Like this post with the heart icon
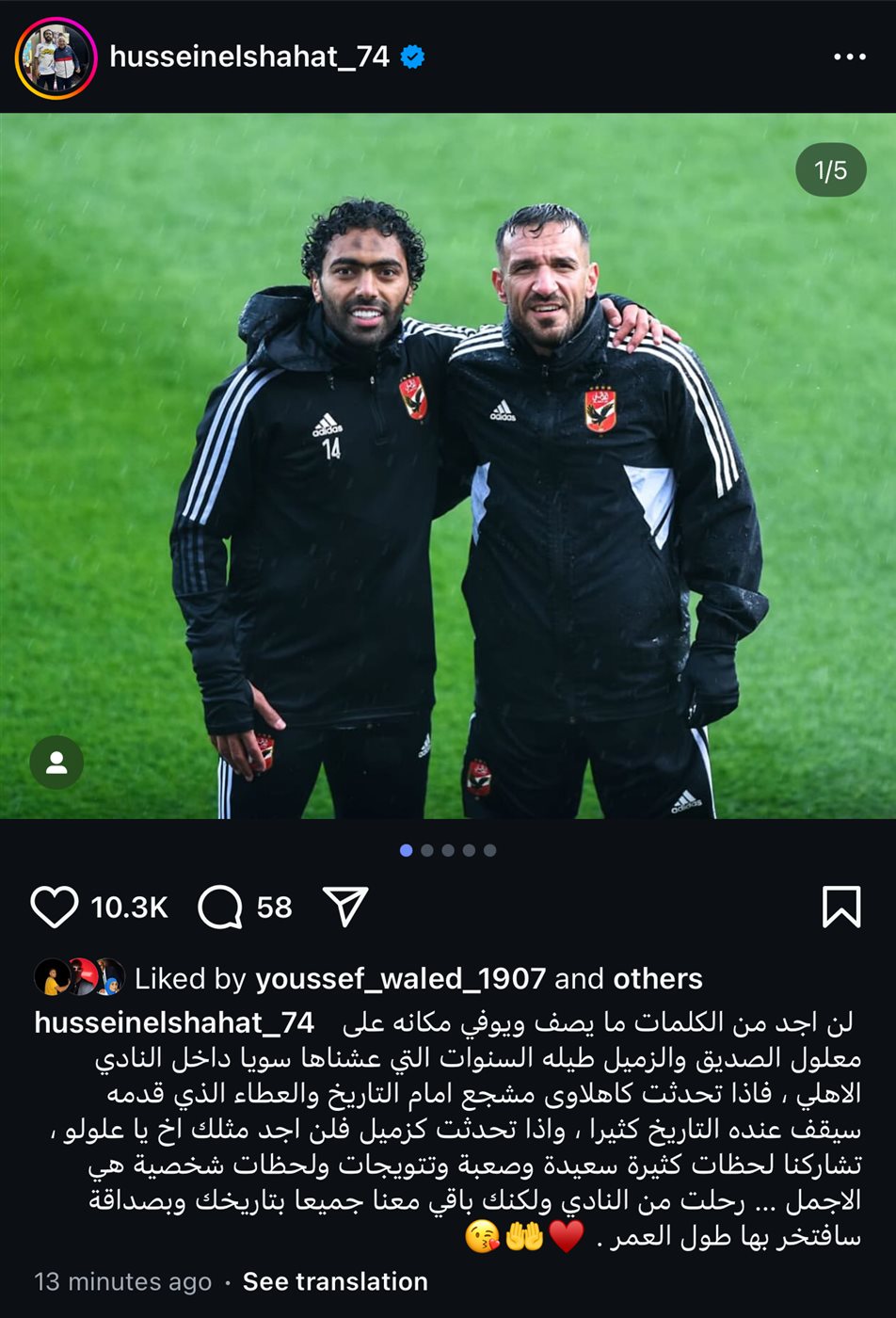The image size is (896, 1318). (55, 907)
